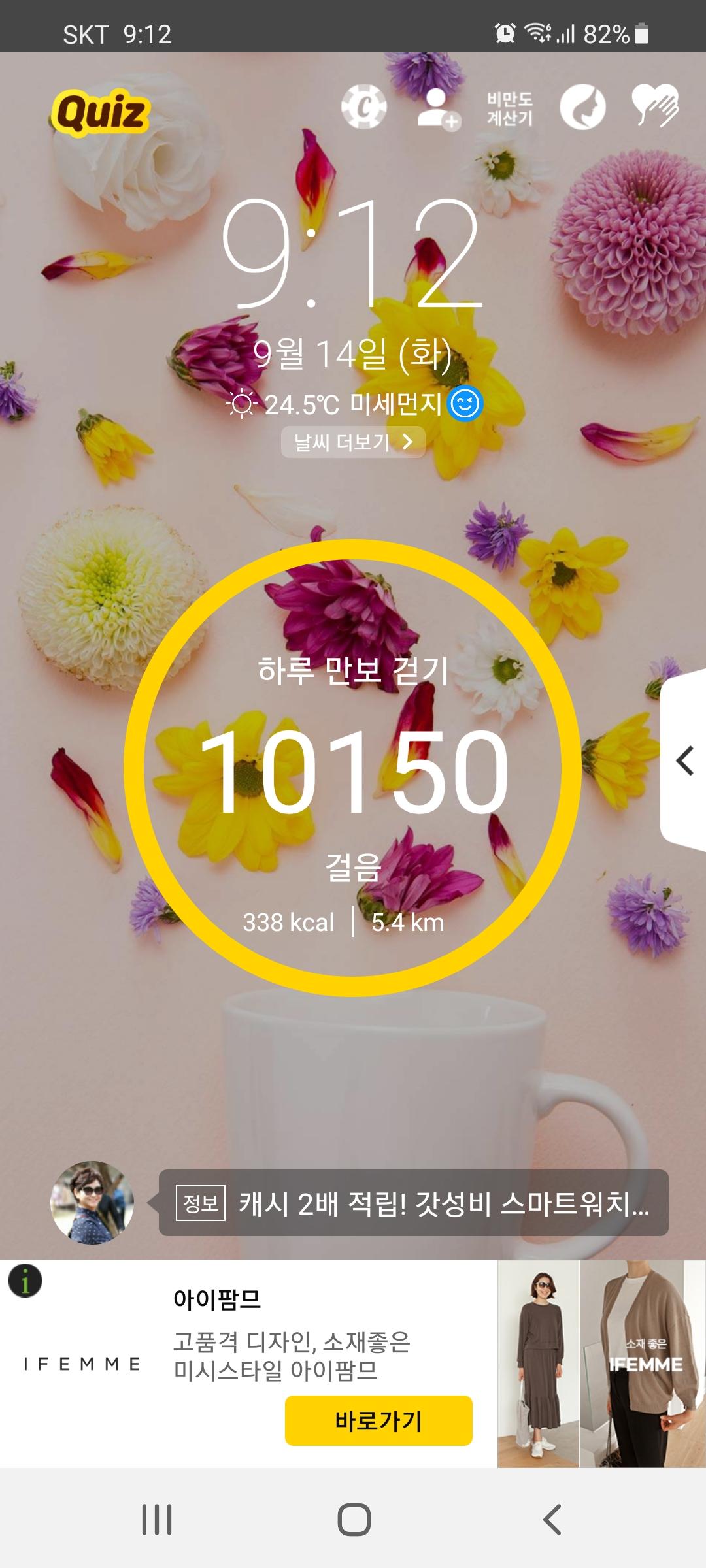Go back with the system back button
Viewport: 706px width, 1568px height.
click(552, 1519)
